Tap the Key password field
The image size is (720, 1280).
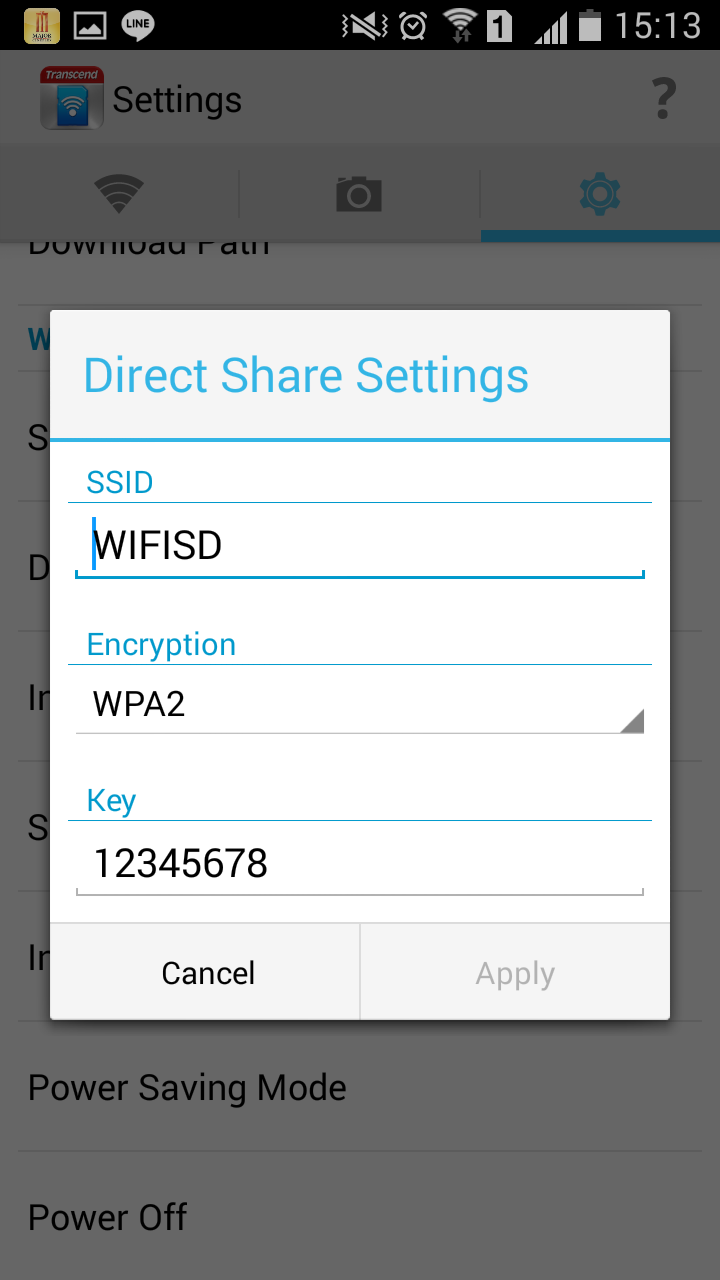tap(360, 862)
